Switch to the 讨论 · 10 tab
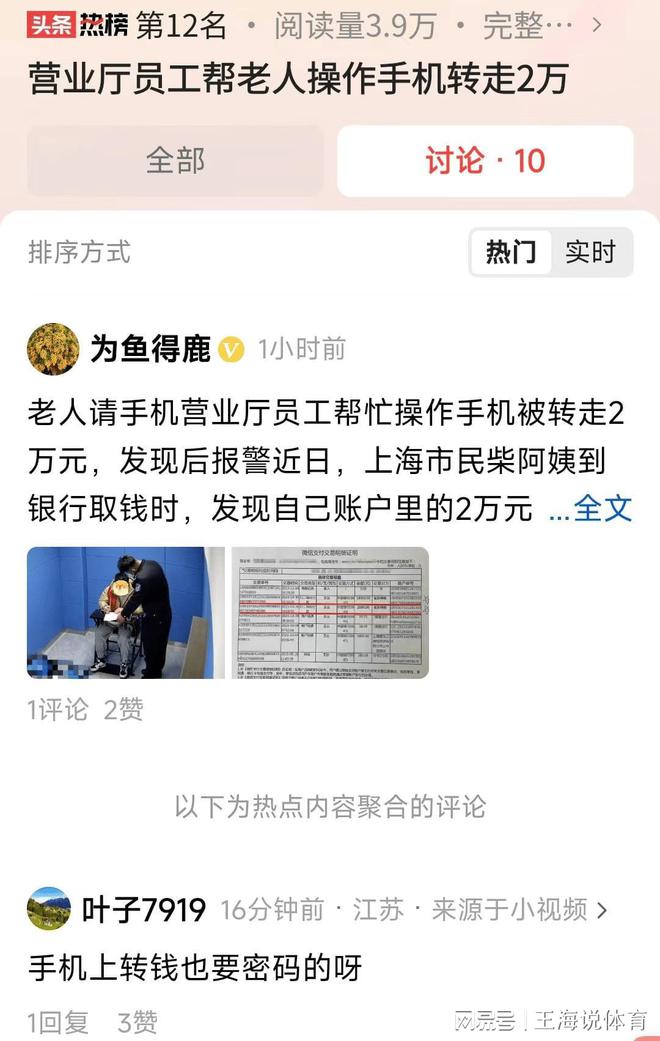Image resolution: width=660 pixels, height=1041 pixels. pyautogui.click(x=485, y=161)
